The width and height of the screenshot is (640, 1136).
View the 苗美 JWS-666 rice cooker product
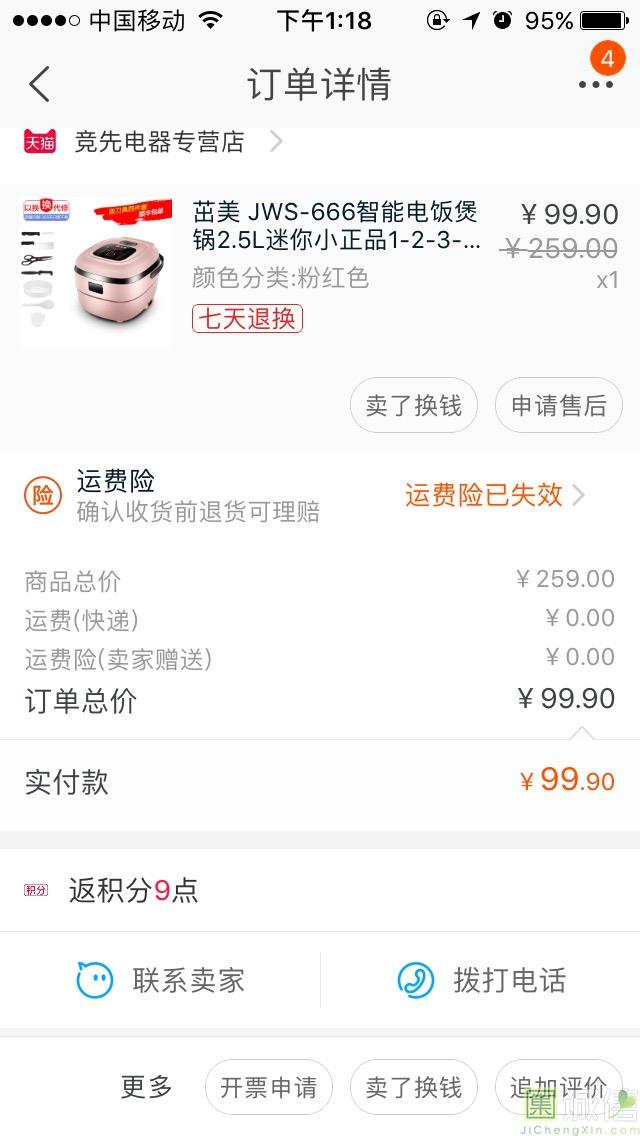335,227
